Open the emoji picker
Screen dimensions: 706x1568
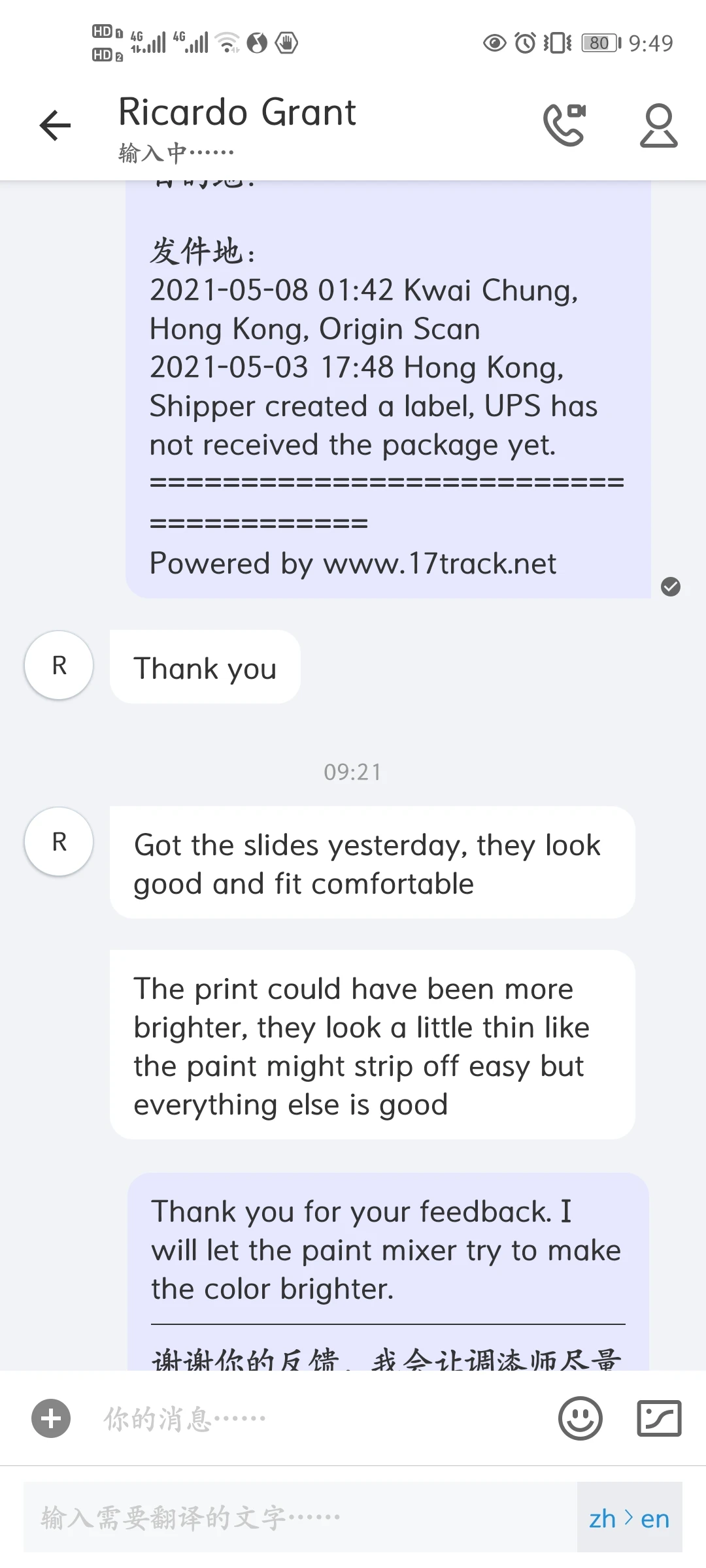(580, 1418)
